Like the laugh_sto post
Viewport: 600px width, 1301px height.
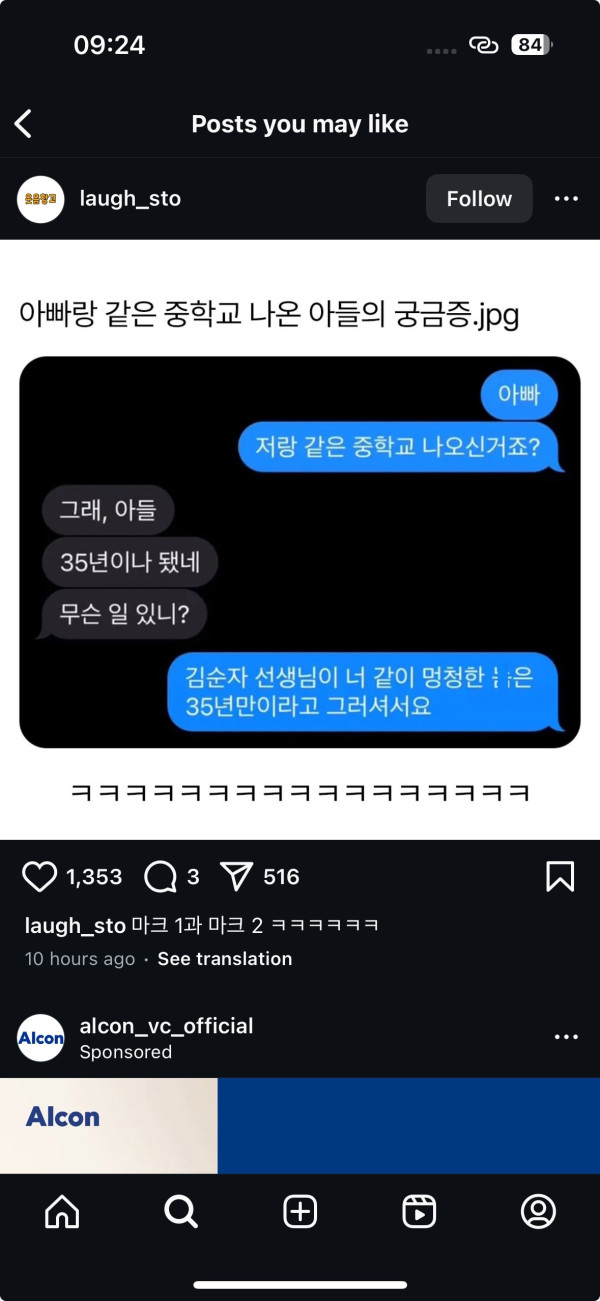coord(39,877)
